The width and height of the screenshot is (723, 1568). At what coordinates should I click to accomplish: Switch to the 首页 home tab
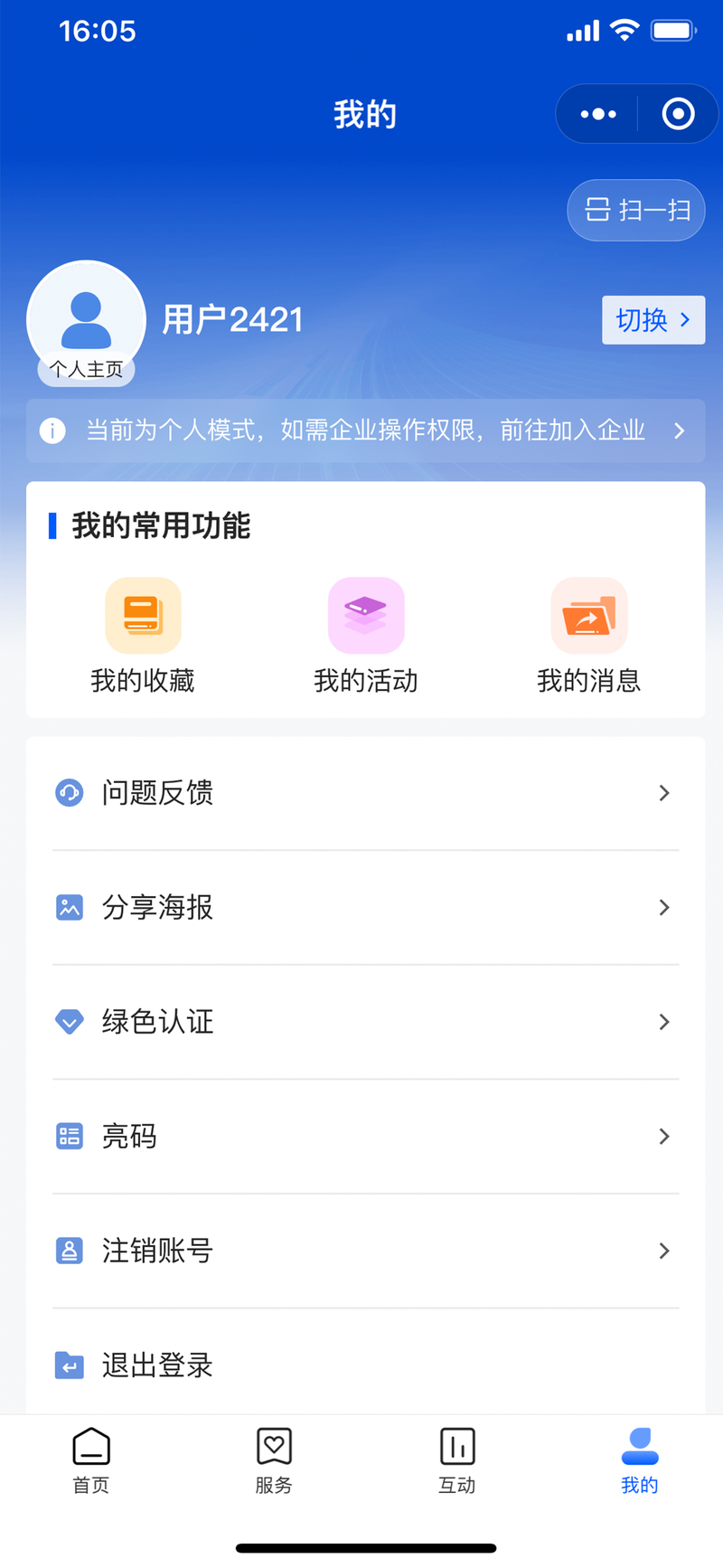tap(91, 1459)
